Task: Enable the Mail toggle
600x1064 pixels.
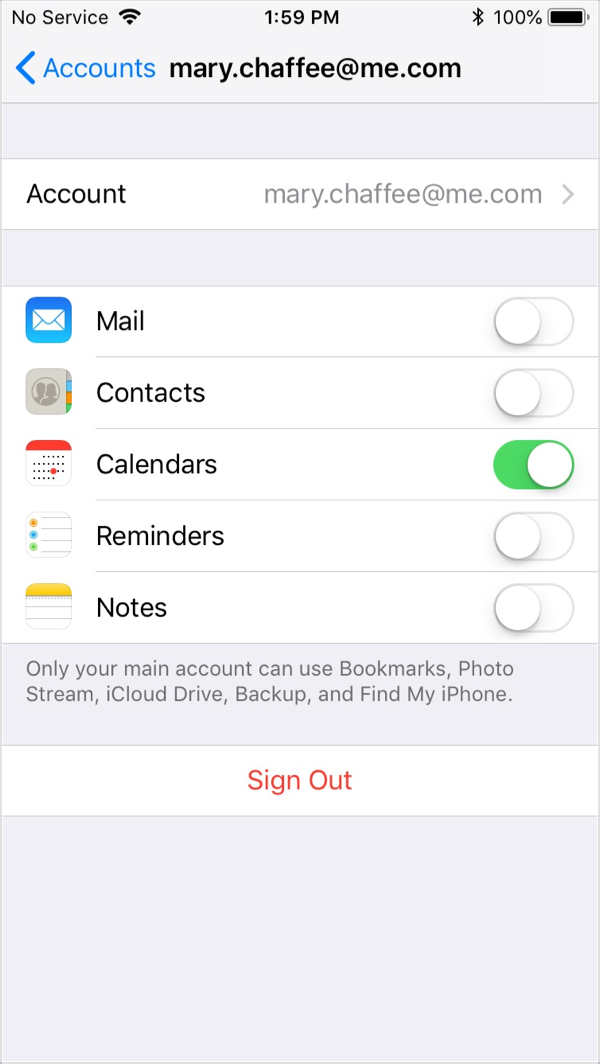Action: [533, 322]
